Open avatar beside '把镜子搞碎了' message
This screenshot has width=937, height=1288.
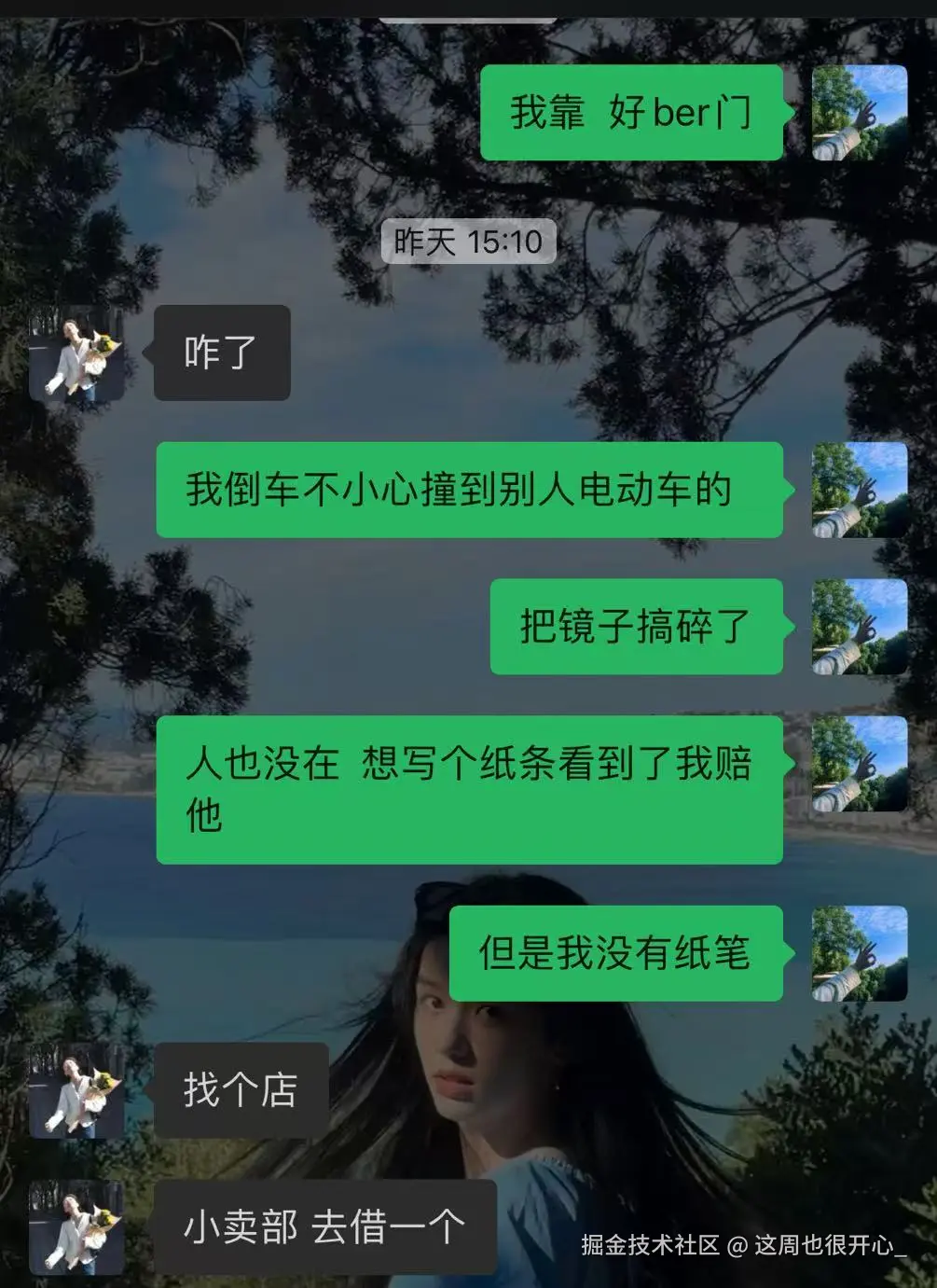coord(860,627)
